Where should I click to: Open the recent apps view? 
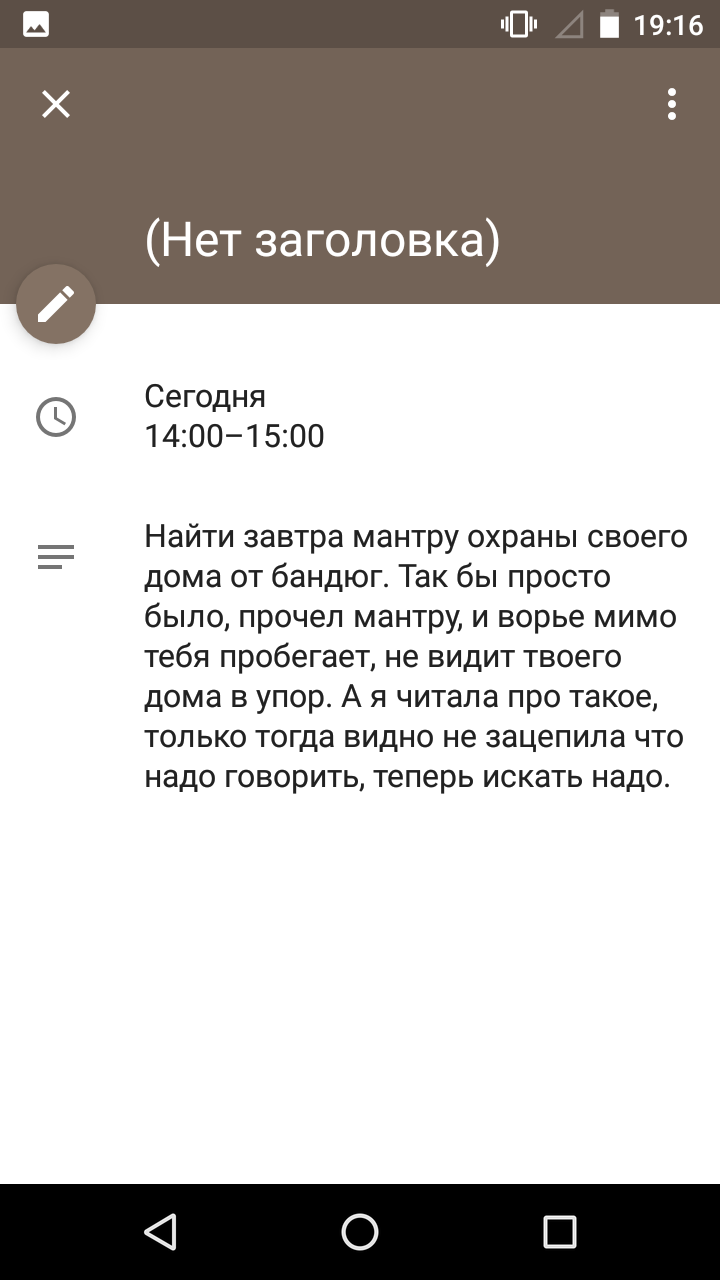560,1232
